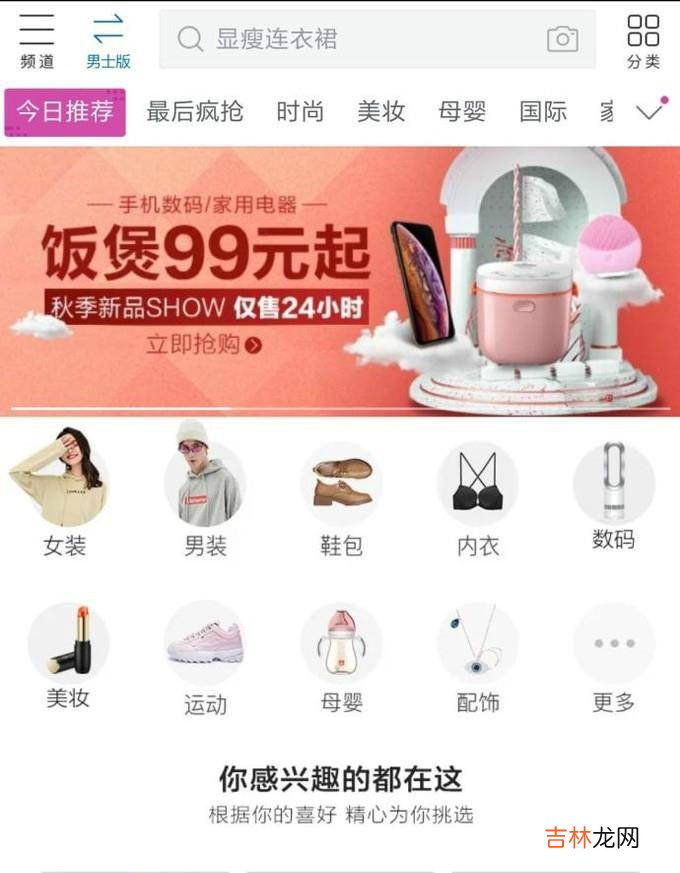Browse the 数码 category
The height and width of the screenshot is (873, 680).
point(613,493)
